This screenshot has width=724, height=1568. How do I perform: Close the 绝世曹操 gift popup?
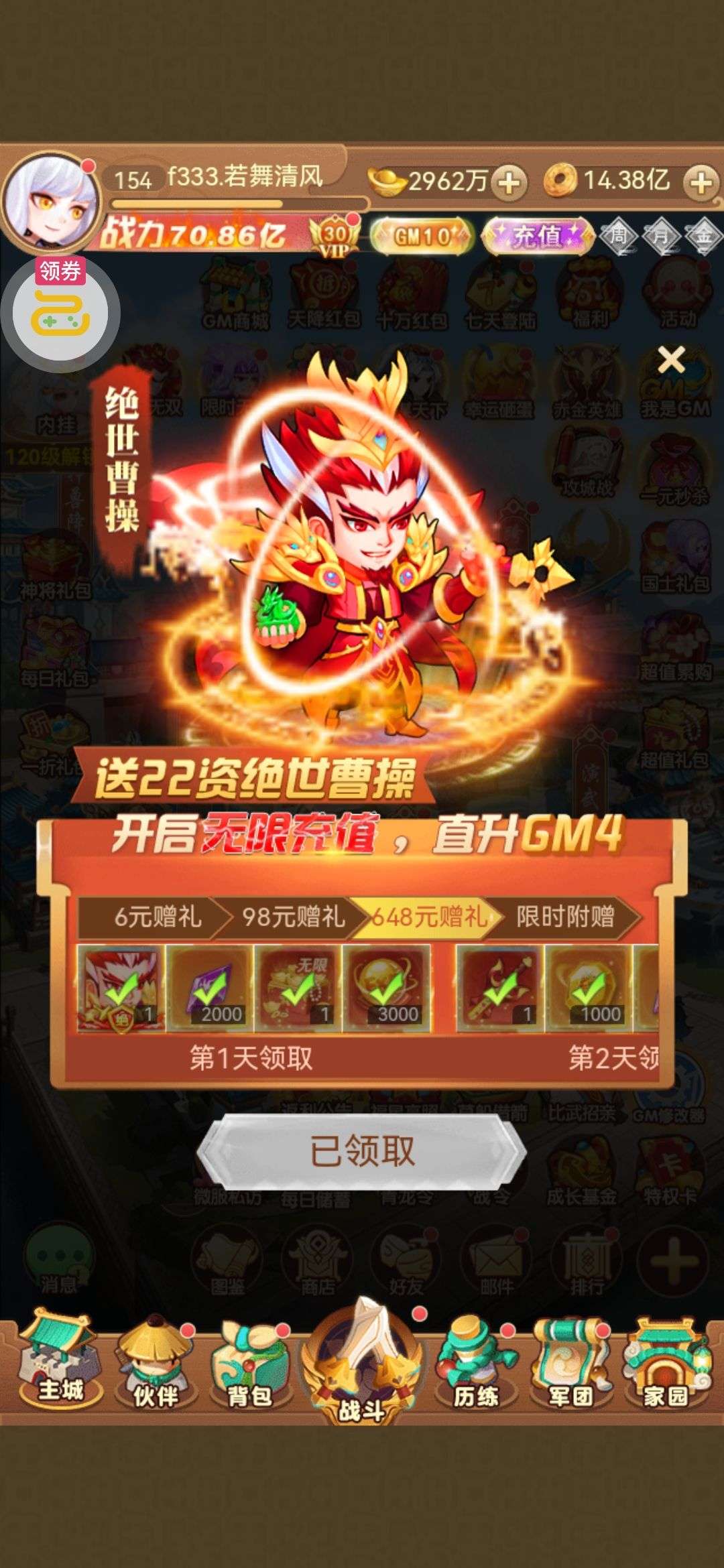click(x=671, y=361)
